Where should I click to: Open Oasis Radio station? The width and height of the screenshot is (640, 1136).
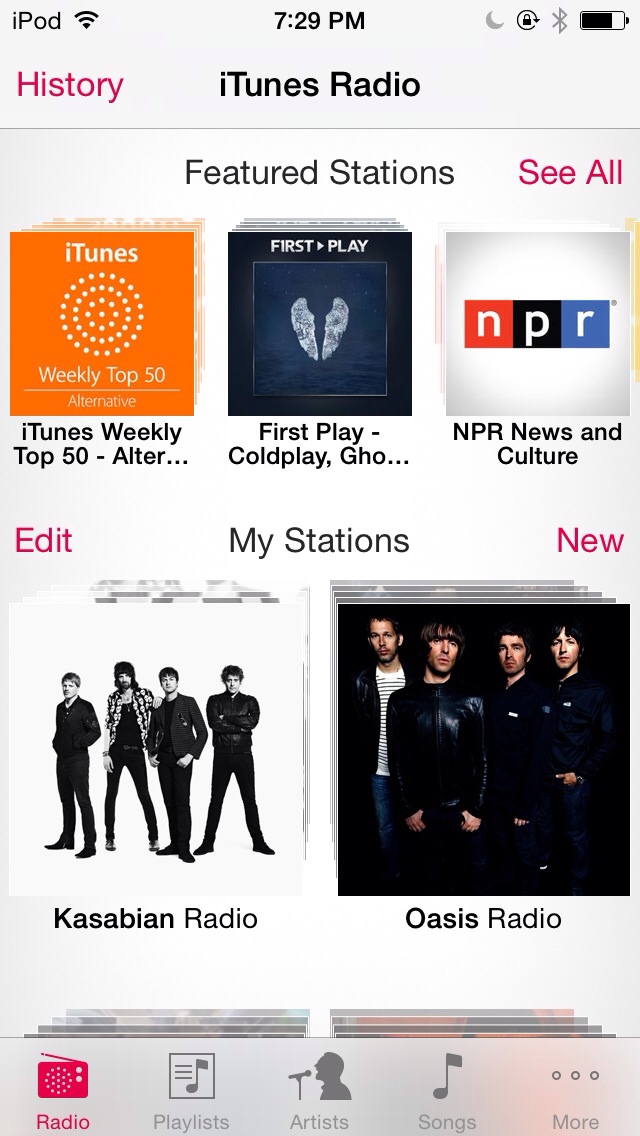point(483,748)
